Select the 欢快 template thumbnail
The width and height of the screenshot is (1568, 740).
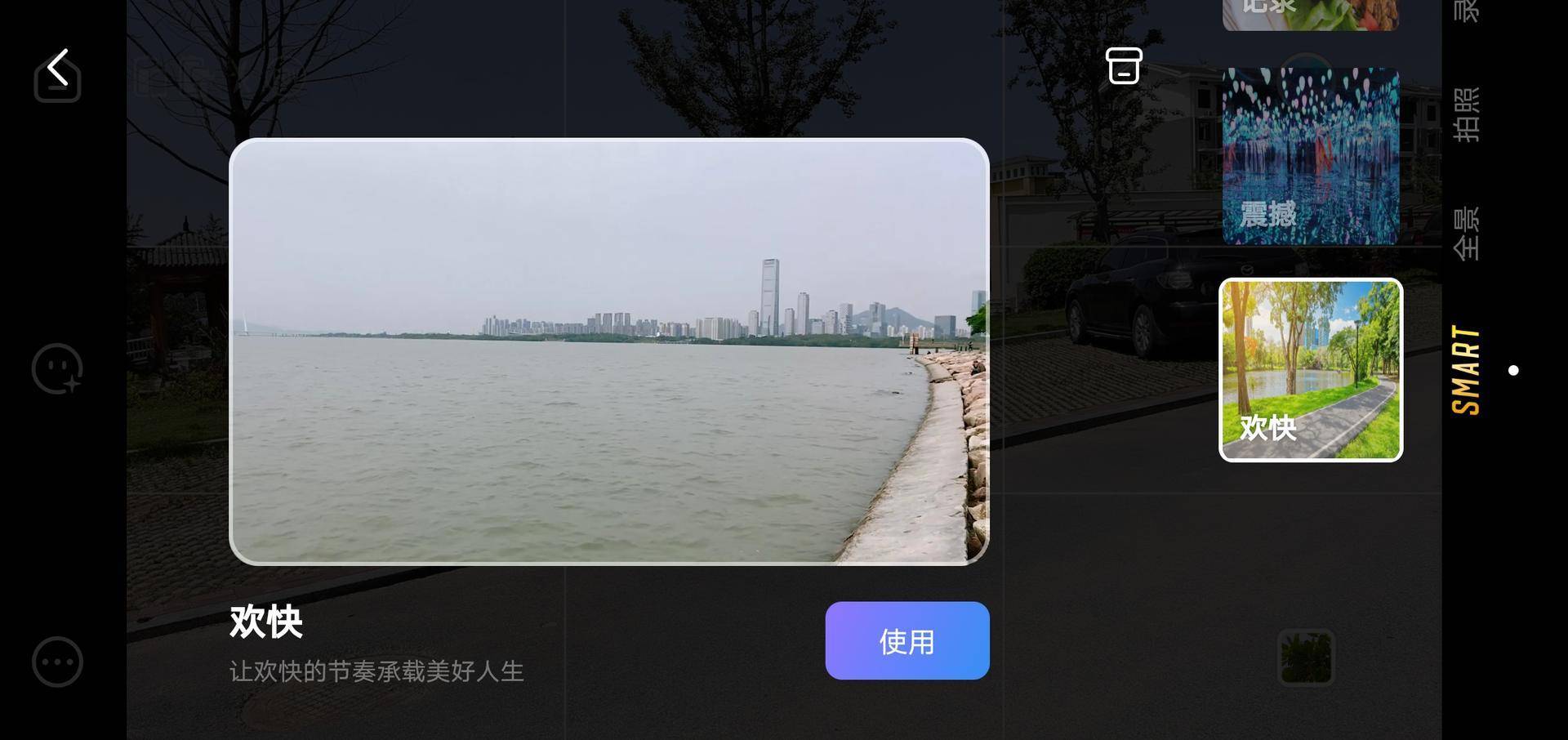(x=1310, y=370)
